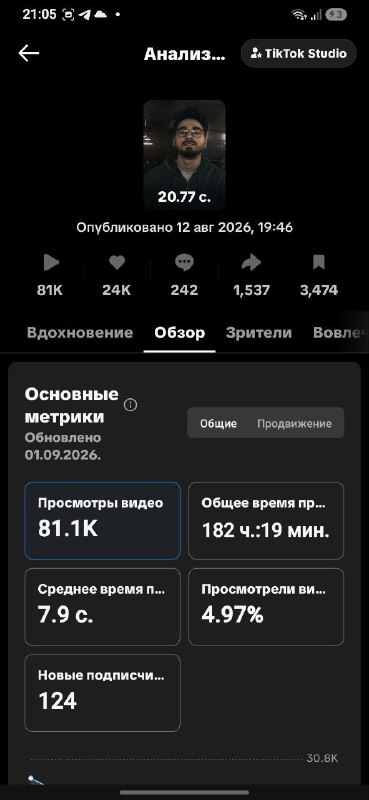This screenshot has width=369, height=800.
Task: Tap the info icon beside Основные метрики
Action: 131,405
